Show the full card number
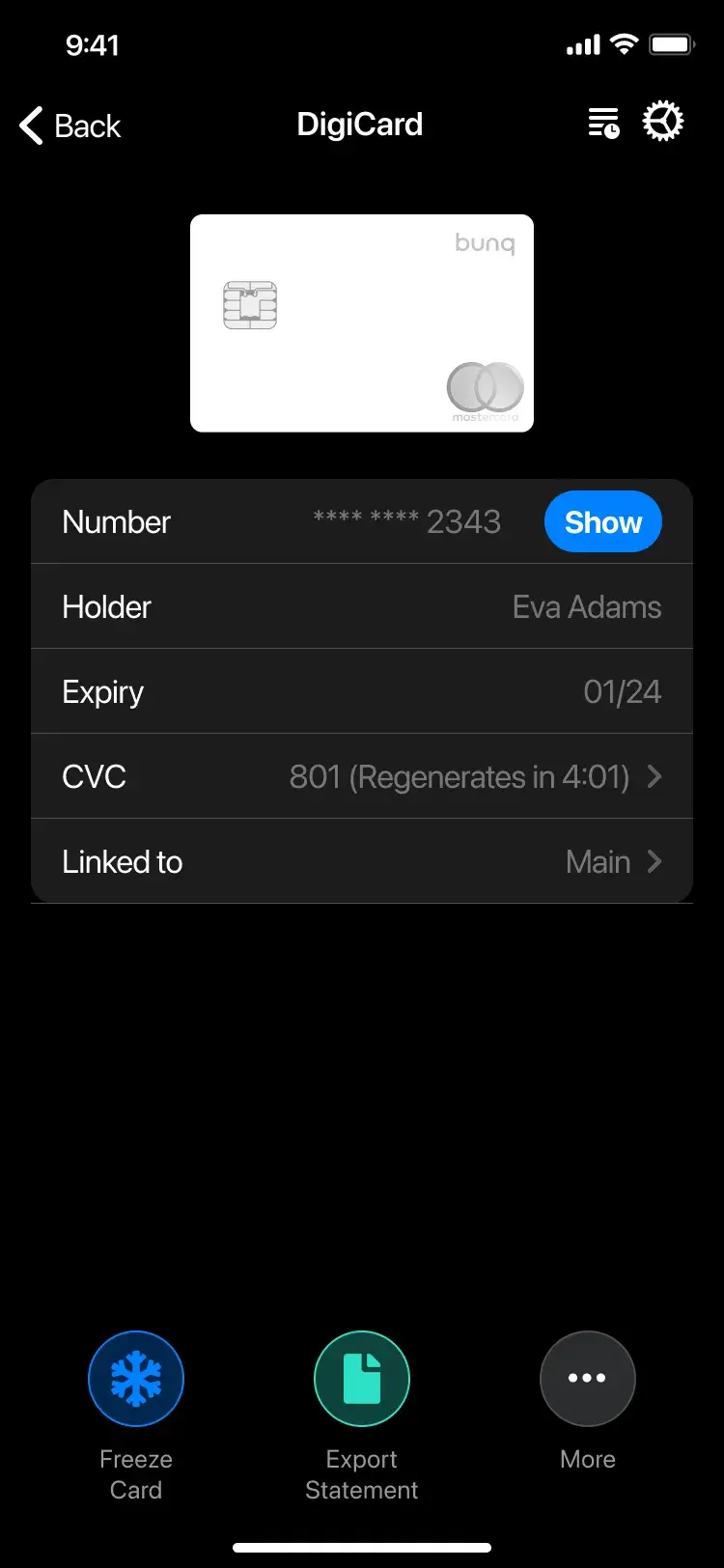 [602, 522]
